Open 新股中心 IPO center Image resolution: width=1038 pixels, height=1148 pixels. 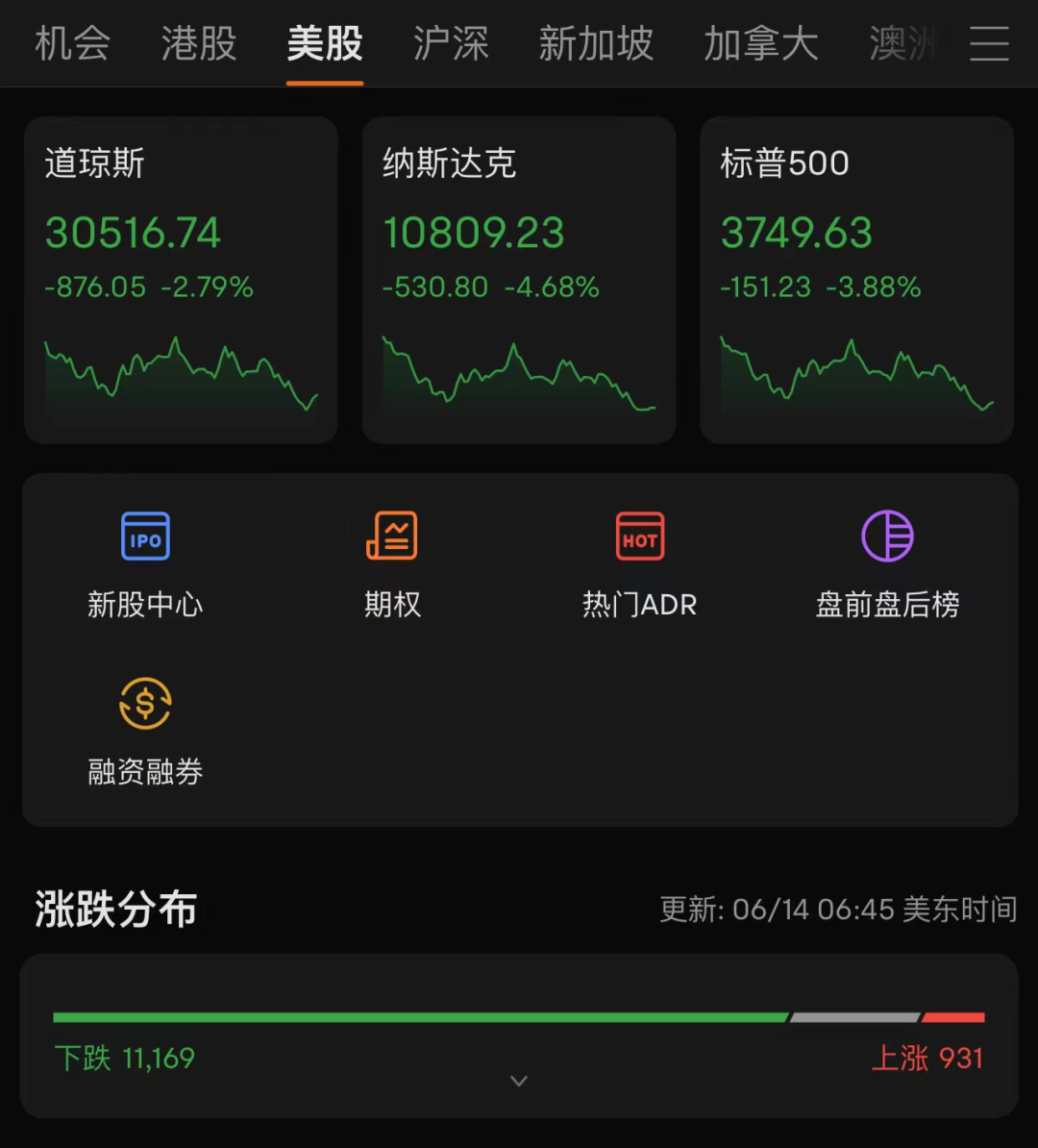145,563
